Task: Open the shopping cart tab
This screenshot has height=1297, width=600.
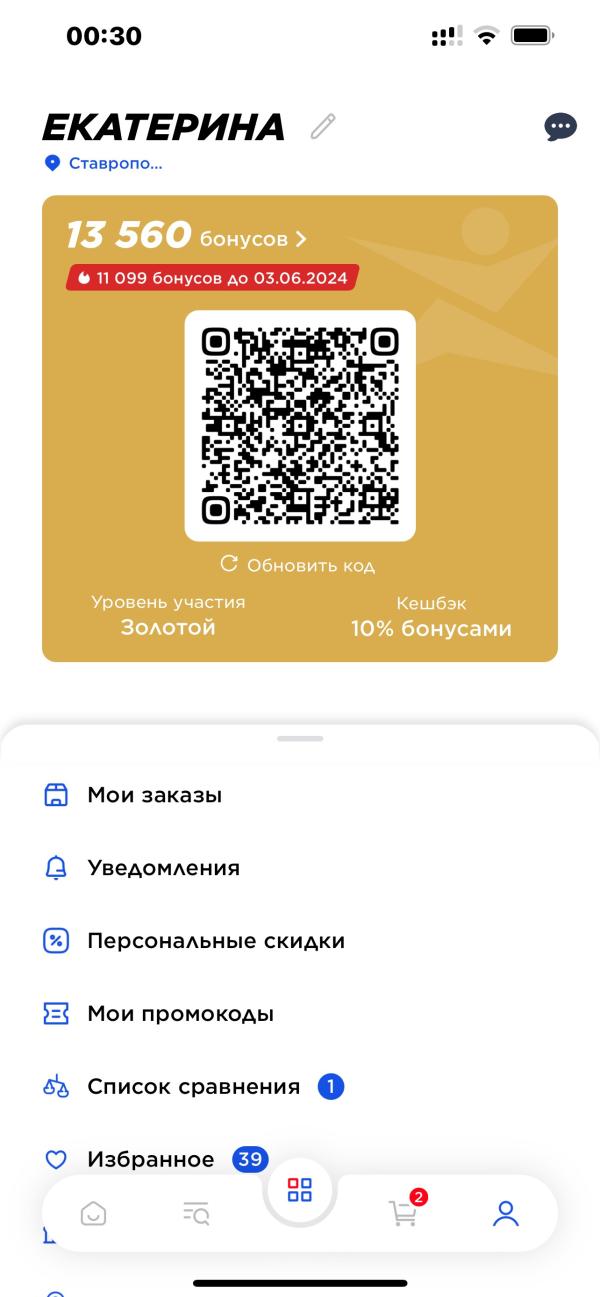Action: coord(405,1211)
